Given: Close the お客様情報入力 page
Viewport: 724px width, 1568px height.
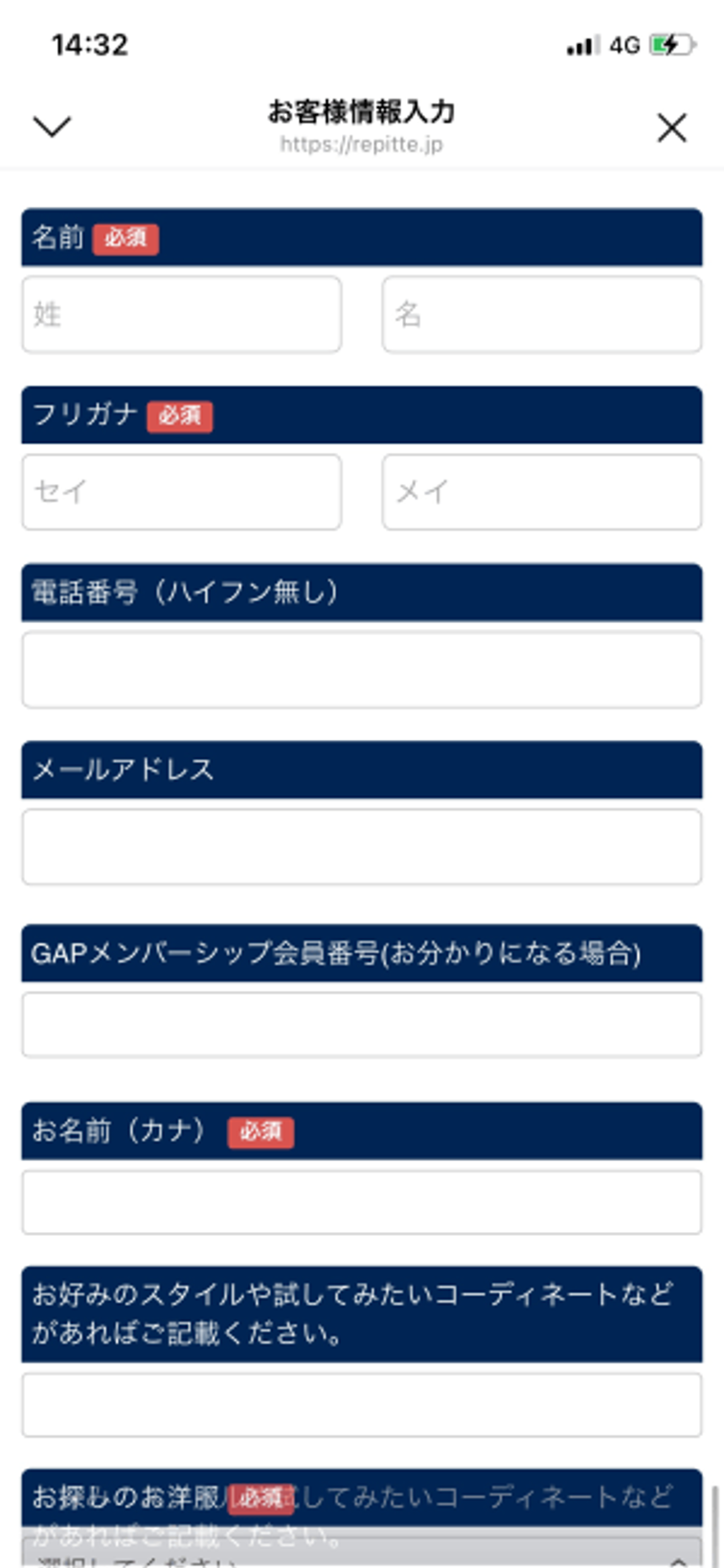Looking at the screenshot, I should click(671, 127).
